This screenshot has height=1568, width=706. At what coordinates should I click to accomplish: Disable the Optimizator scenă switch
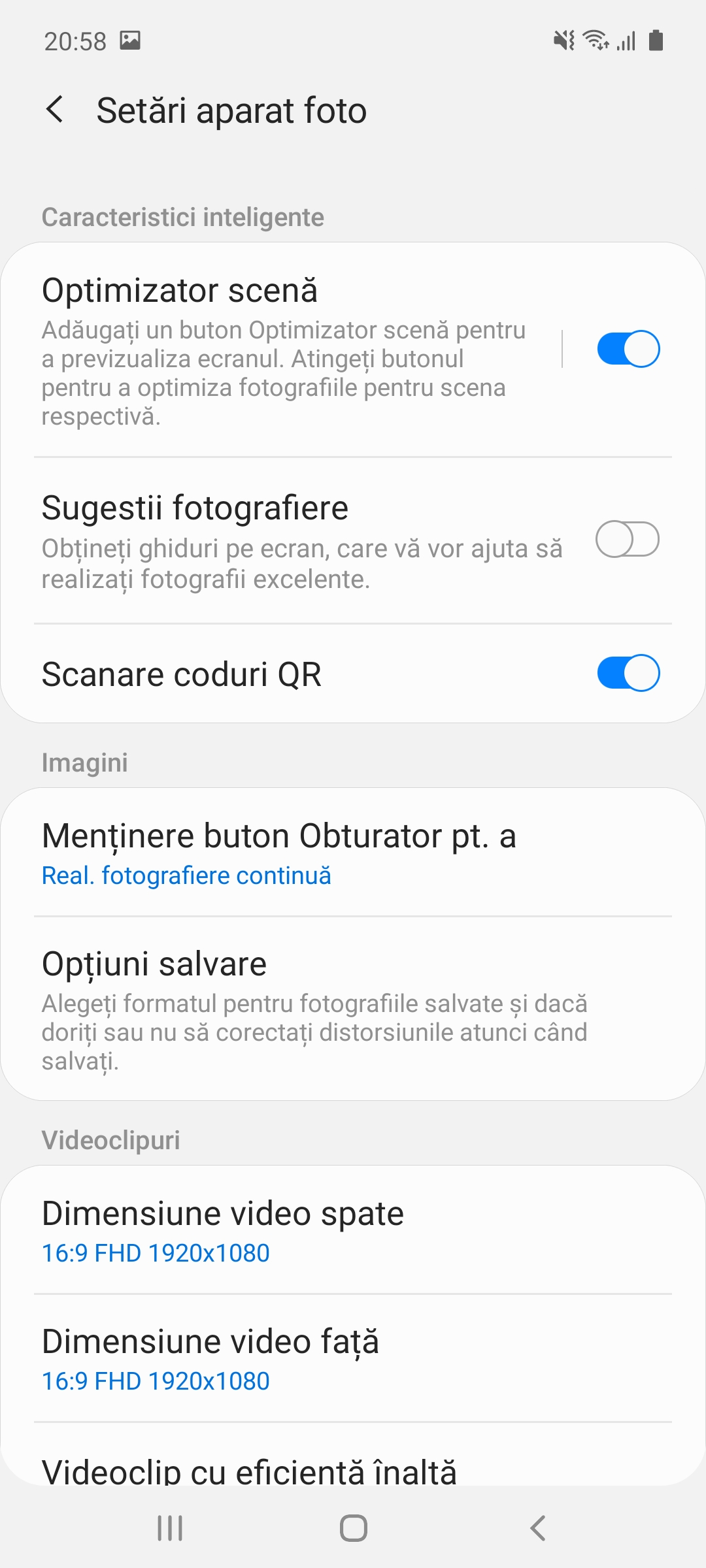tap(628, 349)
